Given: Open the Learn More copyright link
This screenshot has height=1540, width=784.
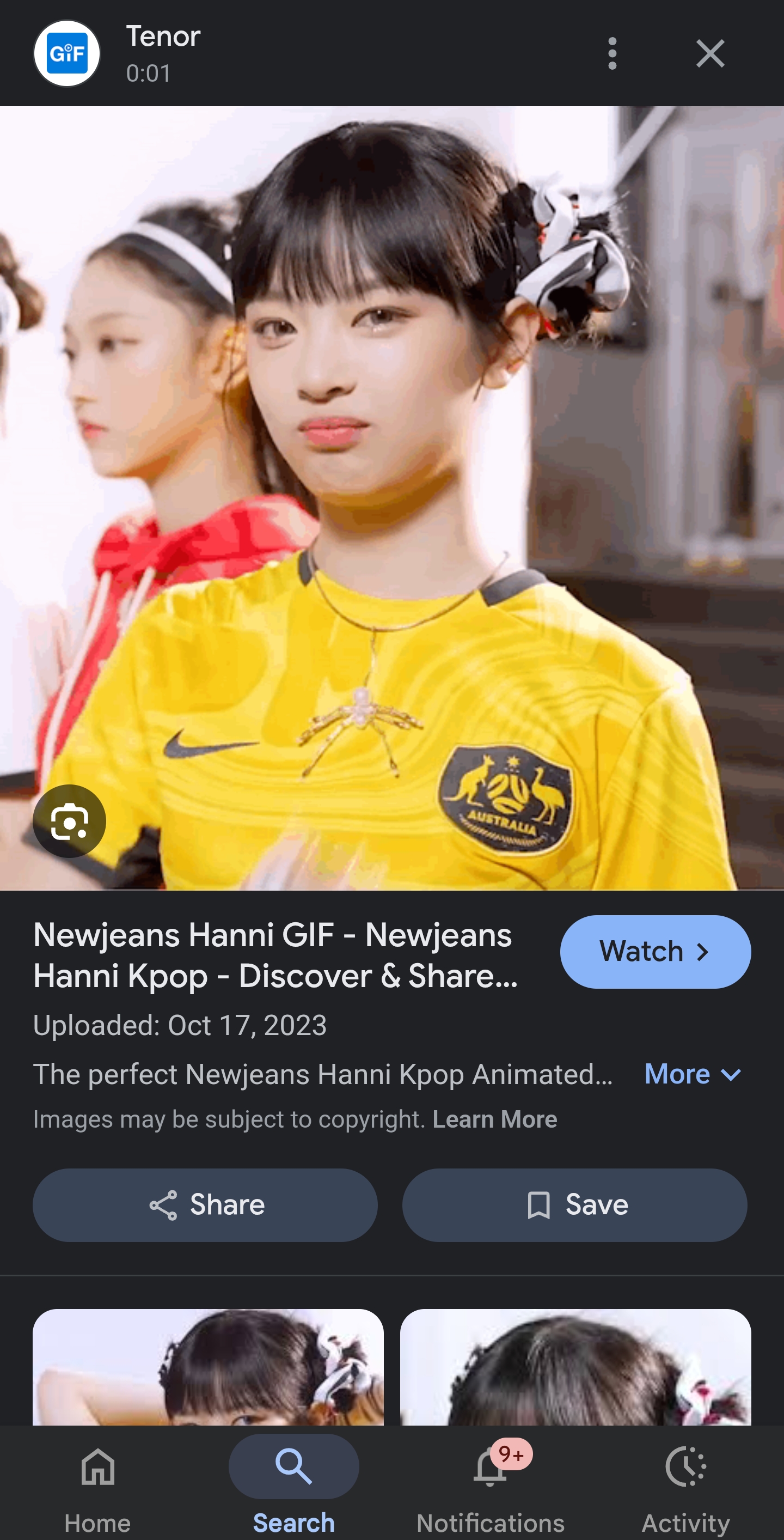Looking at the screenshot, I should click(x=494, y=1119).
